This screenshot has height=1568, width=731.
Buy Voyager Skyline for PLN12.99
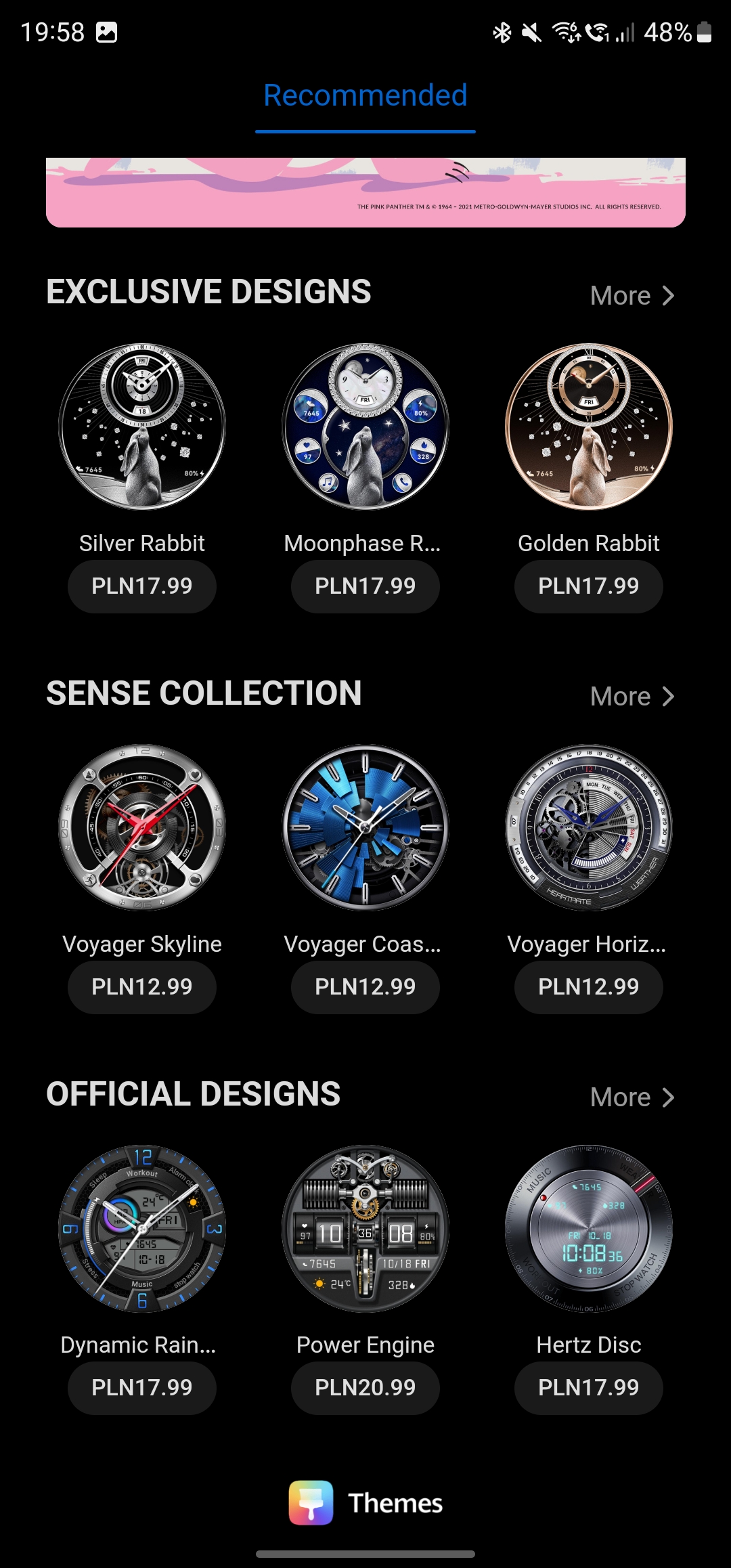tap(142, 987)
